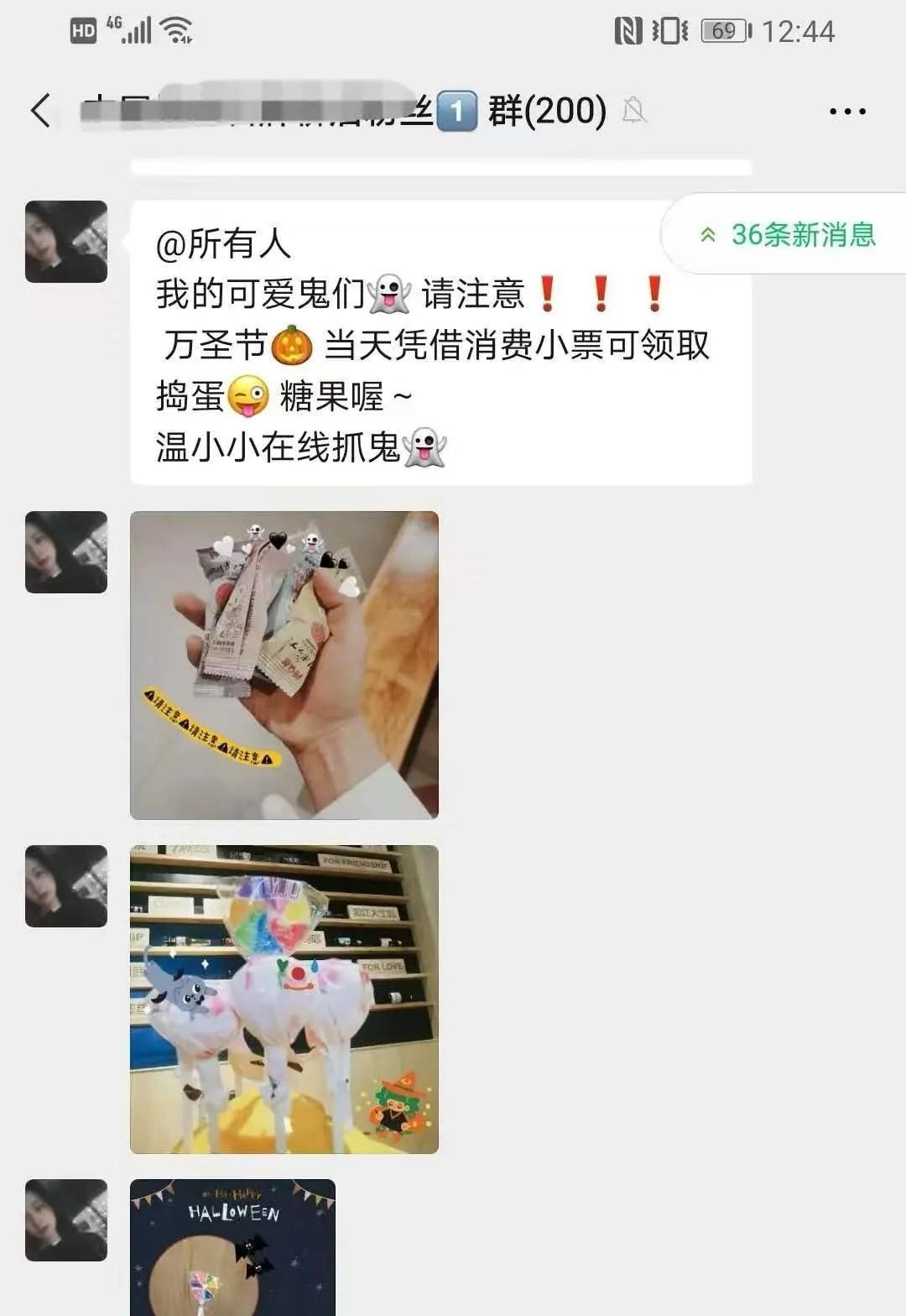The width and height of the screenshot is (906, 1316).
Task: Open the chat's three-dot menu
Action: [846, 111]
